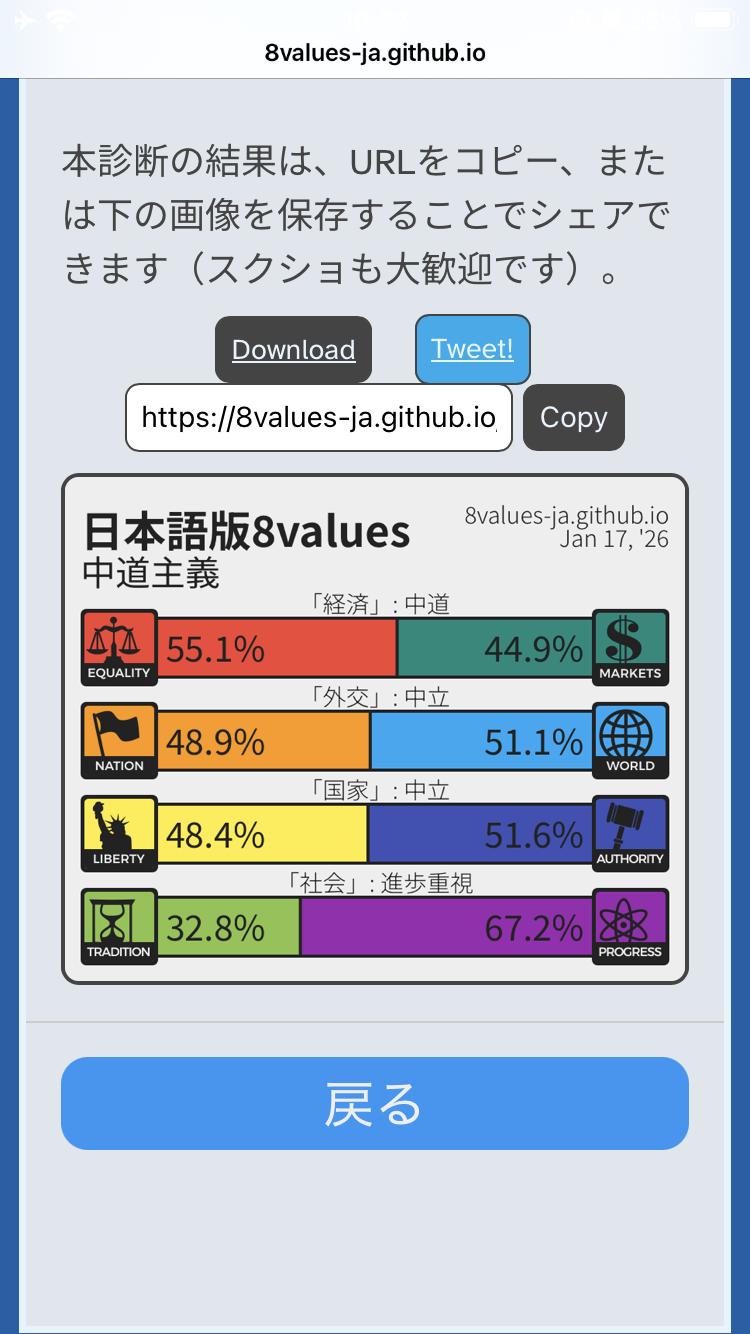750x1334 pixels.
Task: Go back with the 戻る button
Action: (x=375, y=1103)
